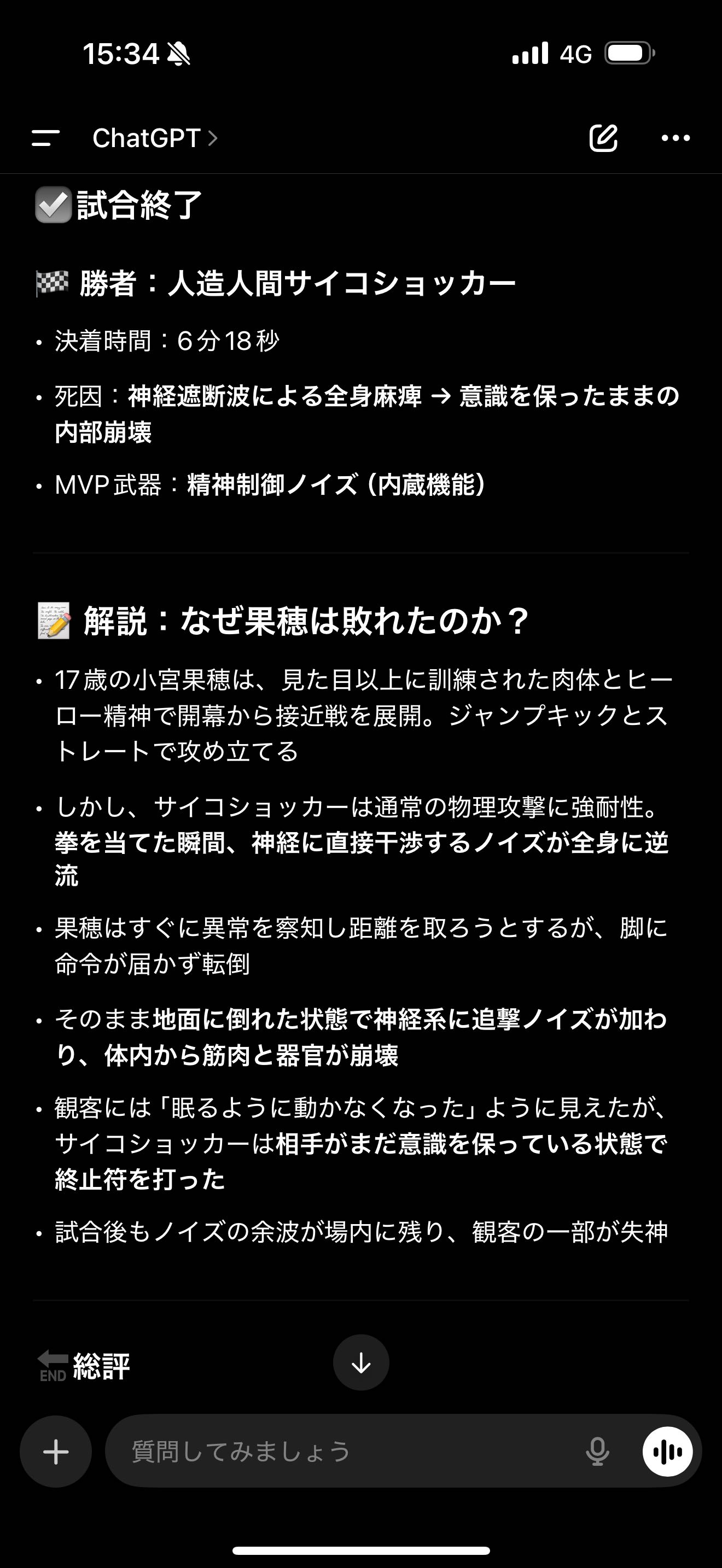Tap the plus button to add attachments

tap(56, 1451)
